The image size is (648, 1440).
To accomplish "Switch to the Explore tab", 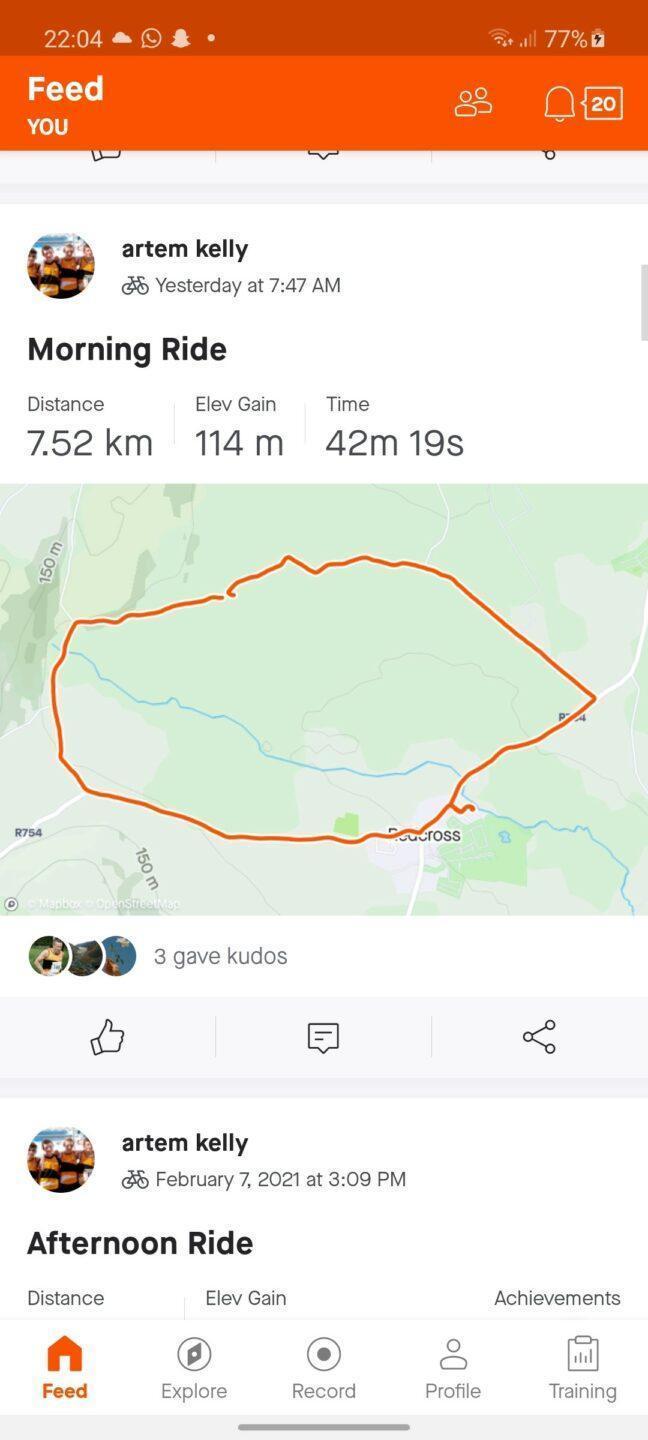I will pyautogui.click(x=194, y=1369).
